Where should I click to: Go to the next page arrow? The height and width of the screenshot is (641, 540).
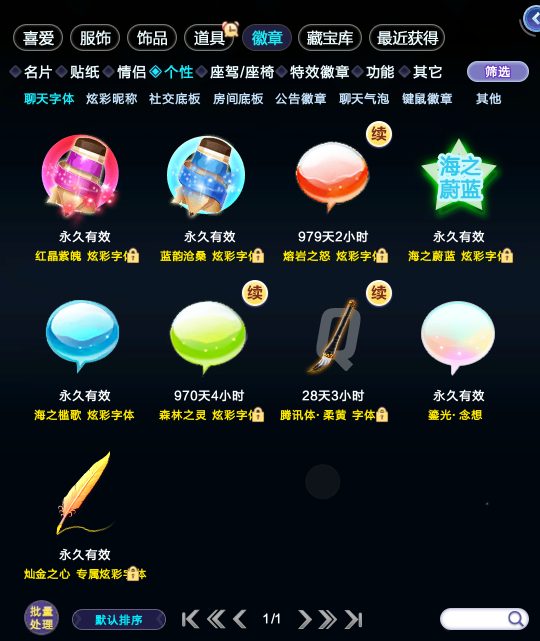[x=305, y=619]
